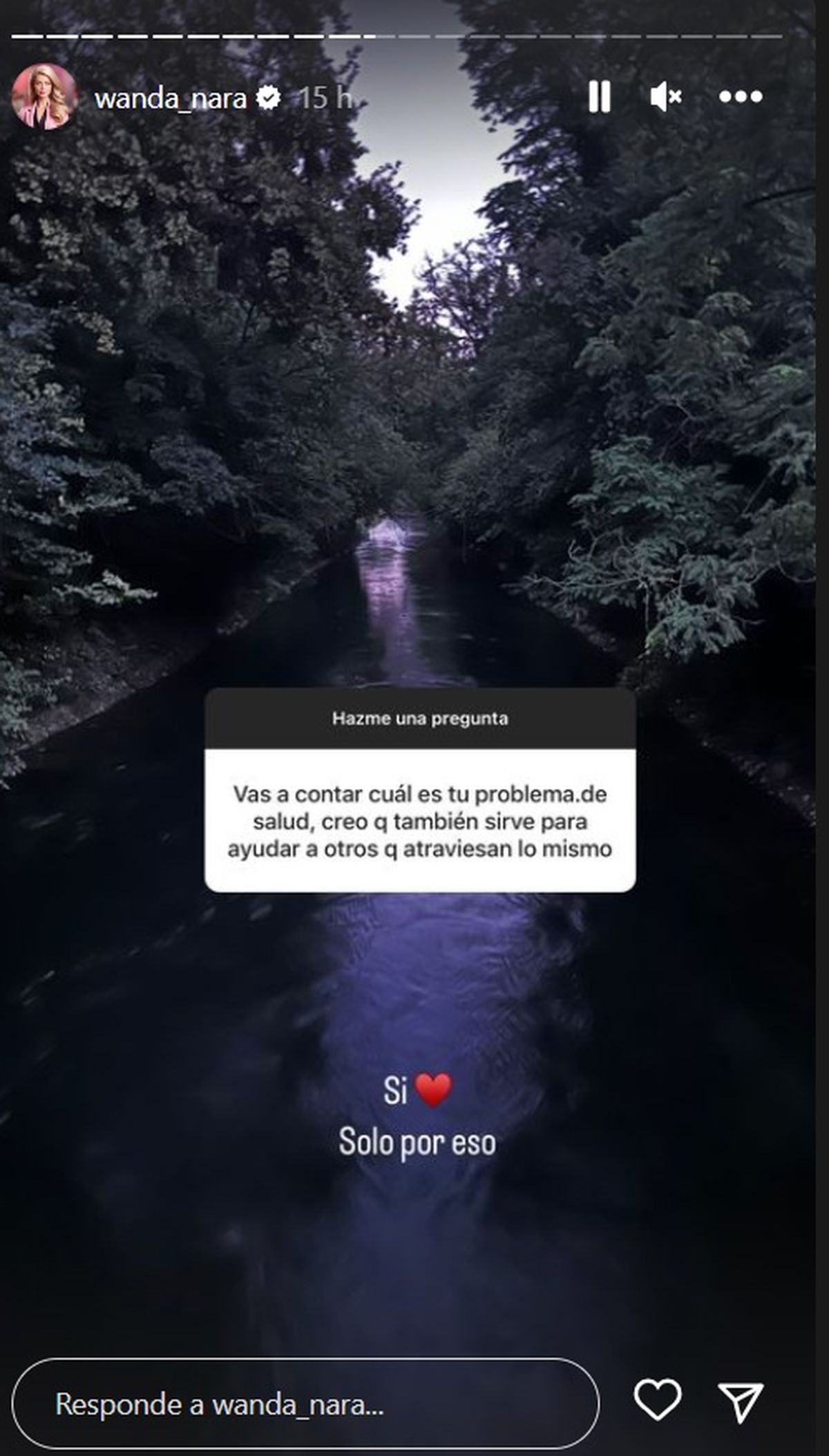Pause the story playback
Screen dimensions: 829x1456
[599, 97]
